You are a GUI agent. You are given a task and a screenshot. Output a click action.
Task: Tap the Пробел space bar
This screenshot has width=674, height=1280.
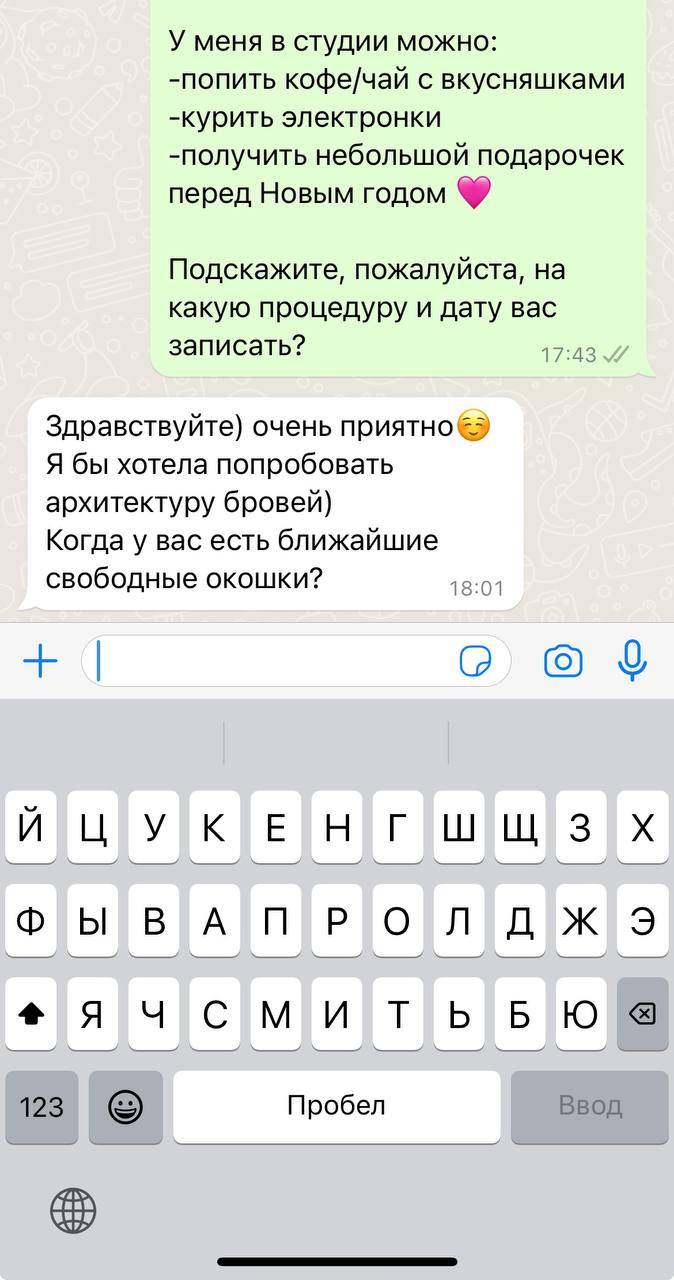[337, 1107]
